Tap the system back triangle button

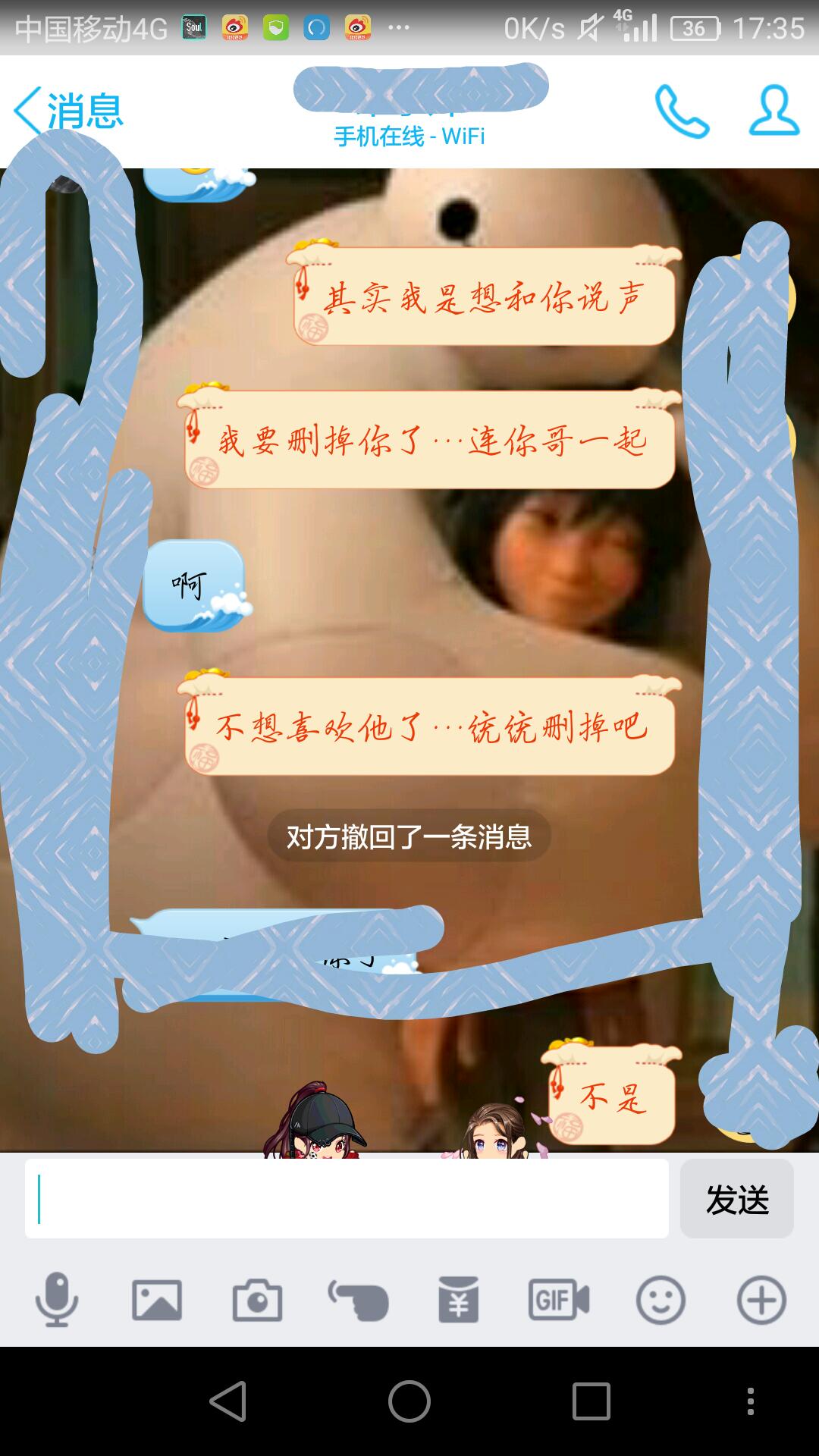pos(228,1401)
